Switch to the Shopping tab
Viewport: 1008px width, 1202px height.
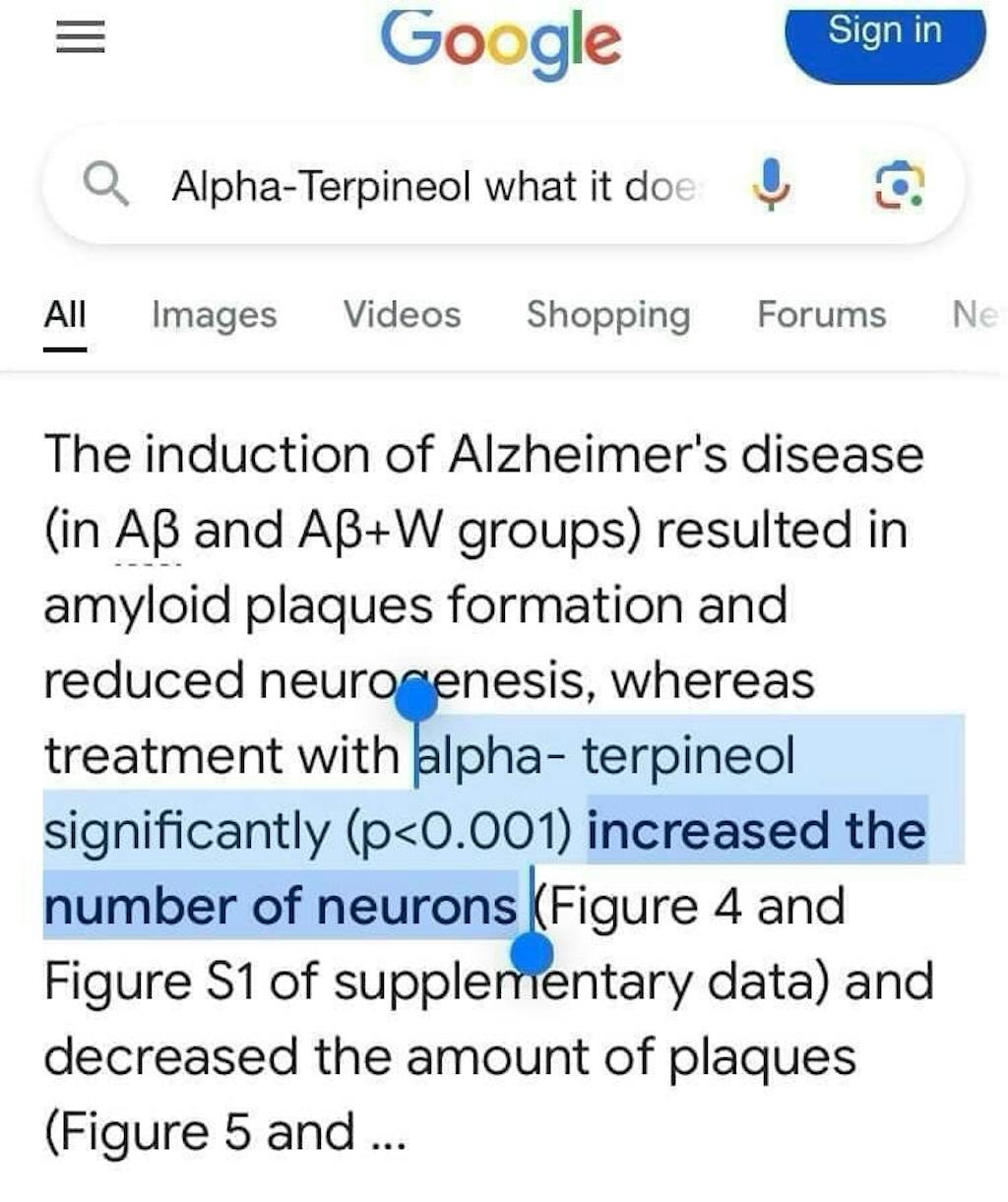click(608, 315)
